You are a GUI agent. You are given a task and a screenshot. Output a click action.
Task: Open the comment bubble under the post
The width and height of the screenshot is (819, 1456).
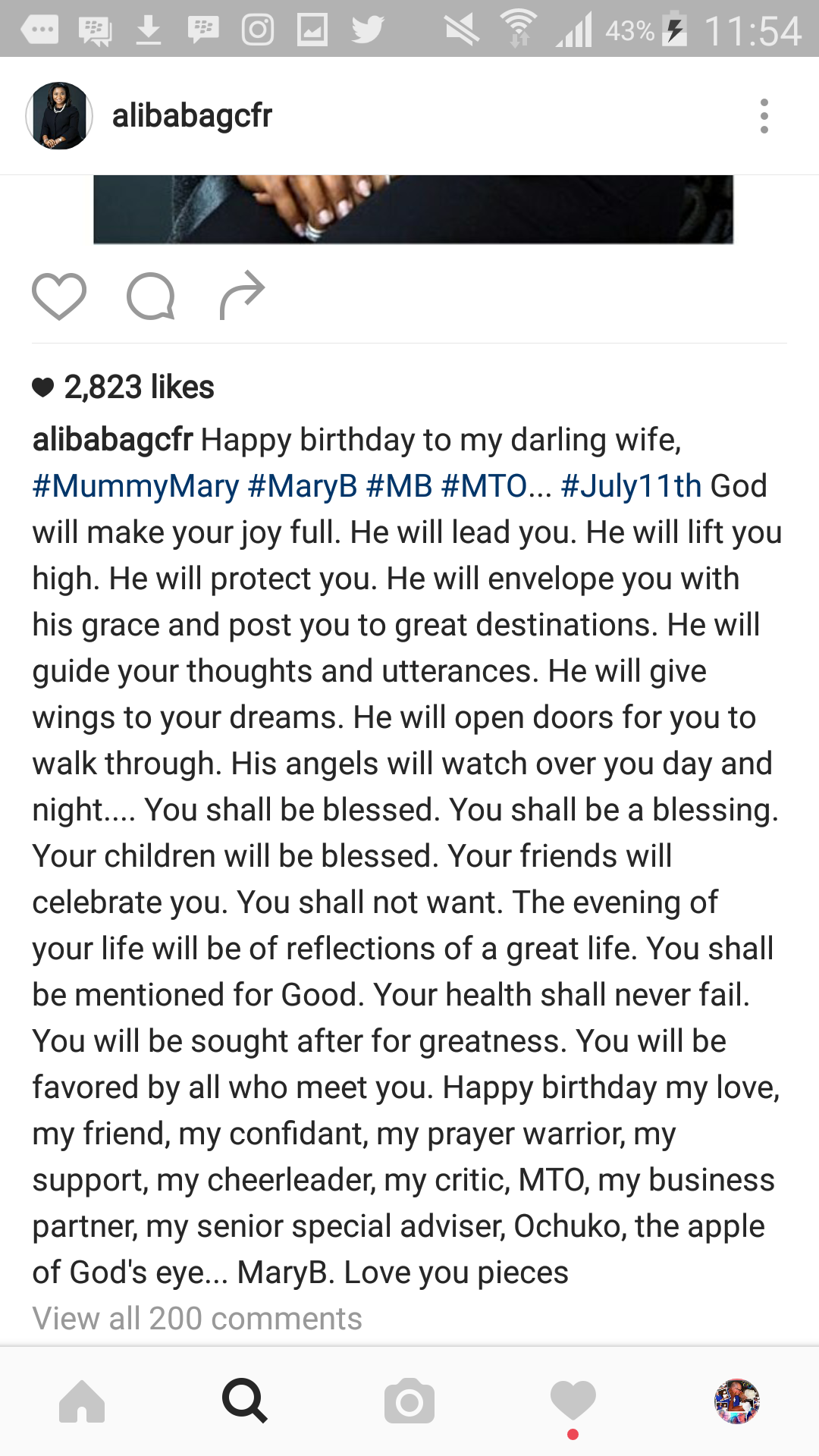click(151, 296)
